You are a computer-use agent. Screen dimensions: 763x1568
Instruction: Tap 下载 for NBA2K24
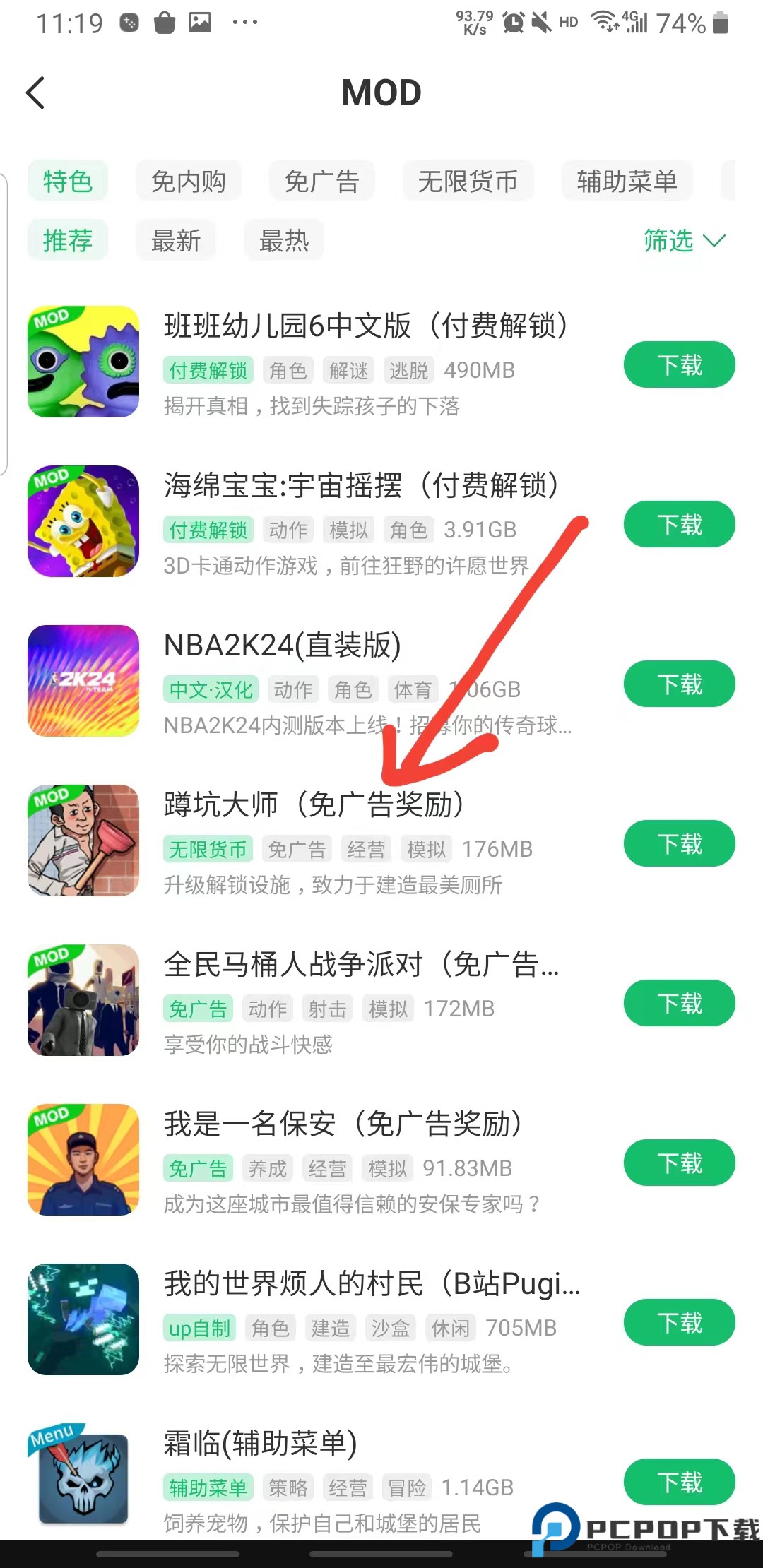tap(678, 684)
